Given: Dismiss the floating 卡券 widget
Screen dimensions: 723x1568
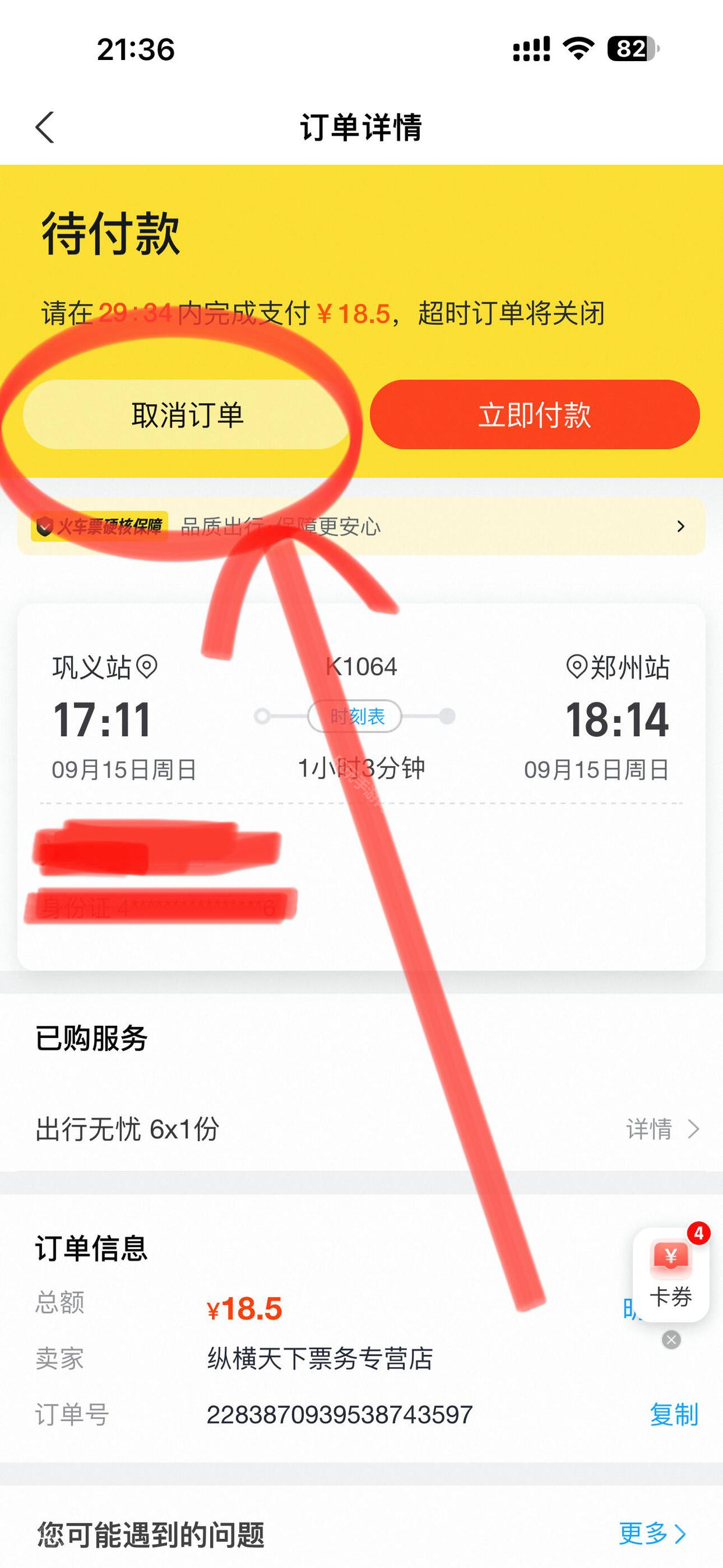Looking at the screenshot, I should coord(671,1340).
